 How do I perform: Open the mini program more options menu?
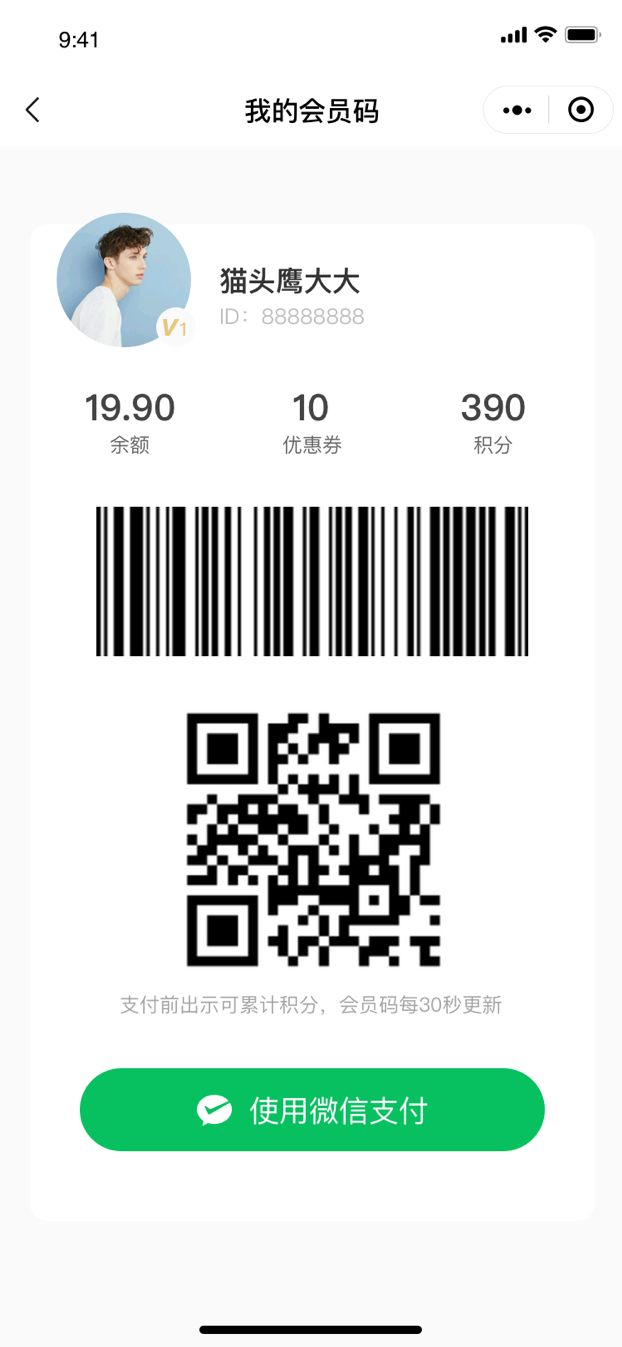coord(517,110)
